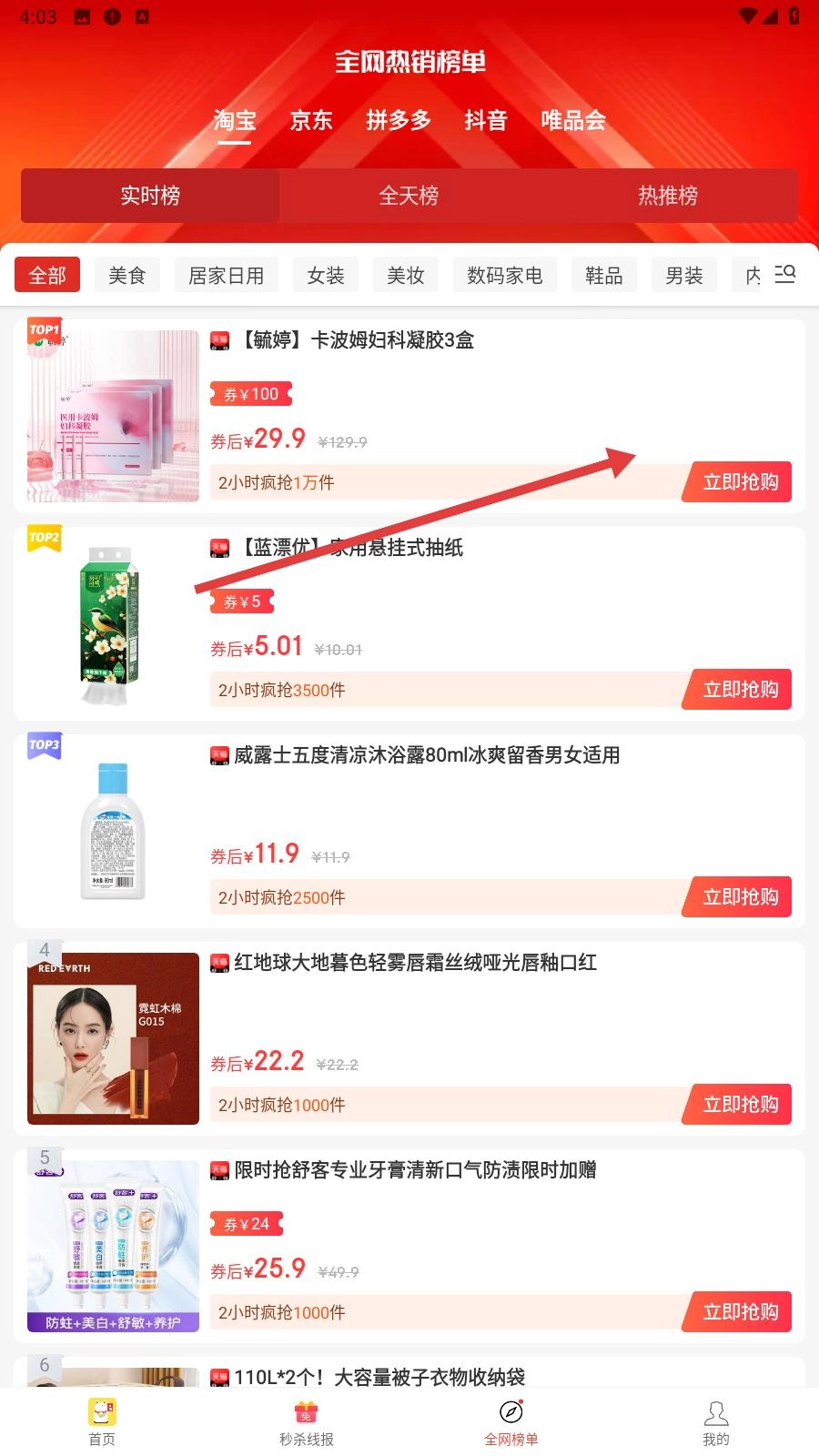819x1456 pixels.
Task: Open the 唯品会 platform tab
Action: tap(572, 120)
